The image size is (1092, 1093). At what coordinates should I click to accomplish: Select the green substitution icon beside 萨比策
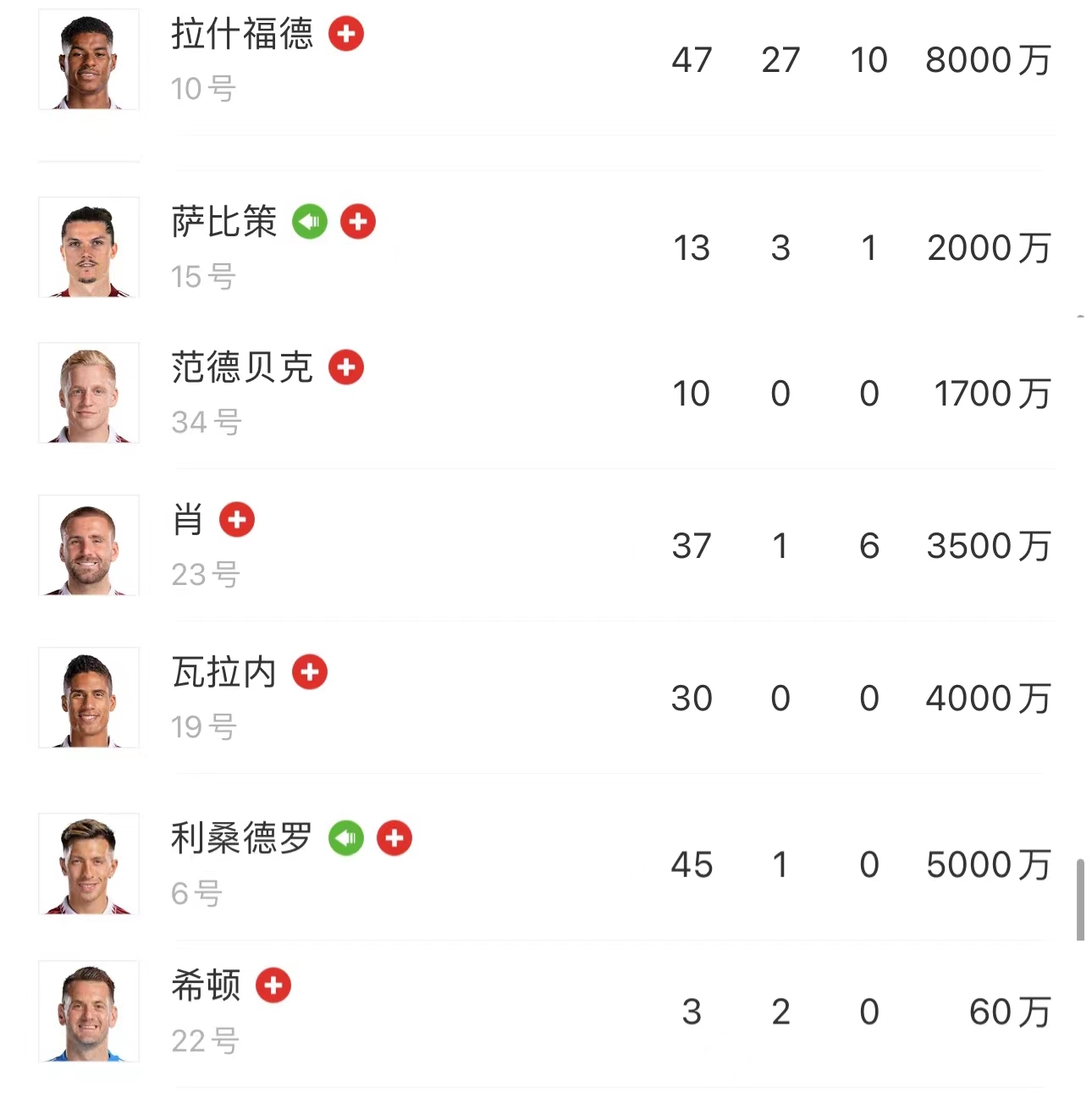tap(308, 222)
